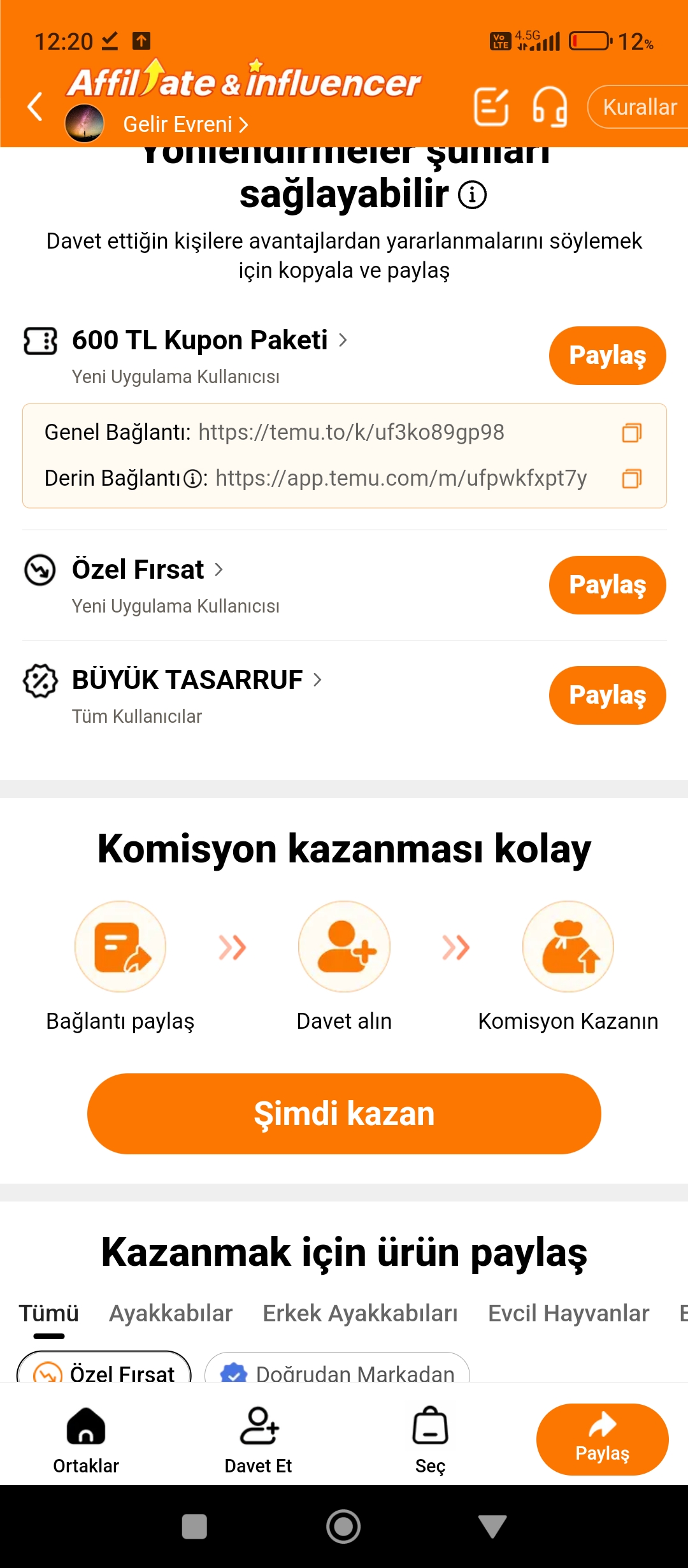The image size is (688, 1568).
Task: Open the notes edit icon
Action: 491,106
